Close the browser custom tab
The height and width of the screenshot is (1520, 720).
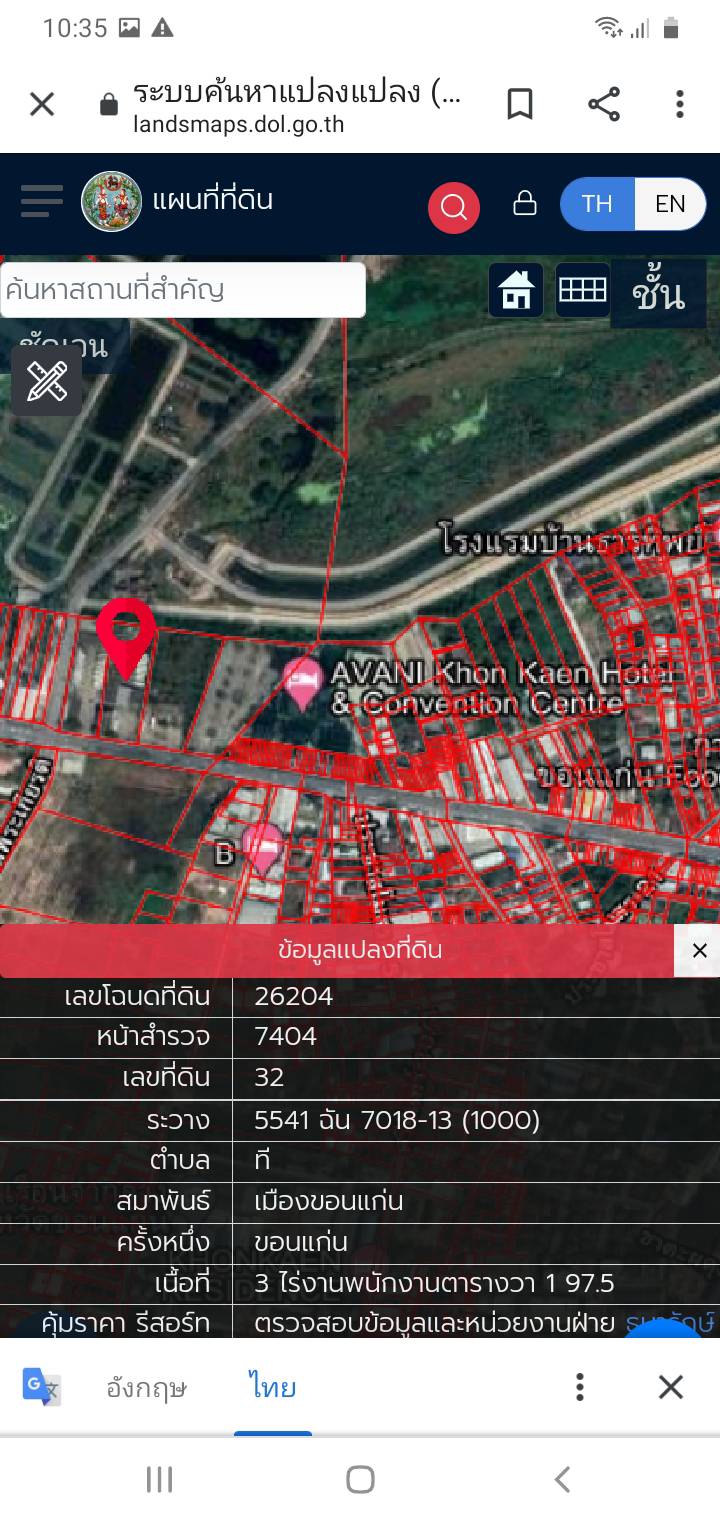pyautogui.click(x=42, y=104)
